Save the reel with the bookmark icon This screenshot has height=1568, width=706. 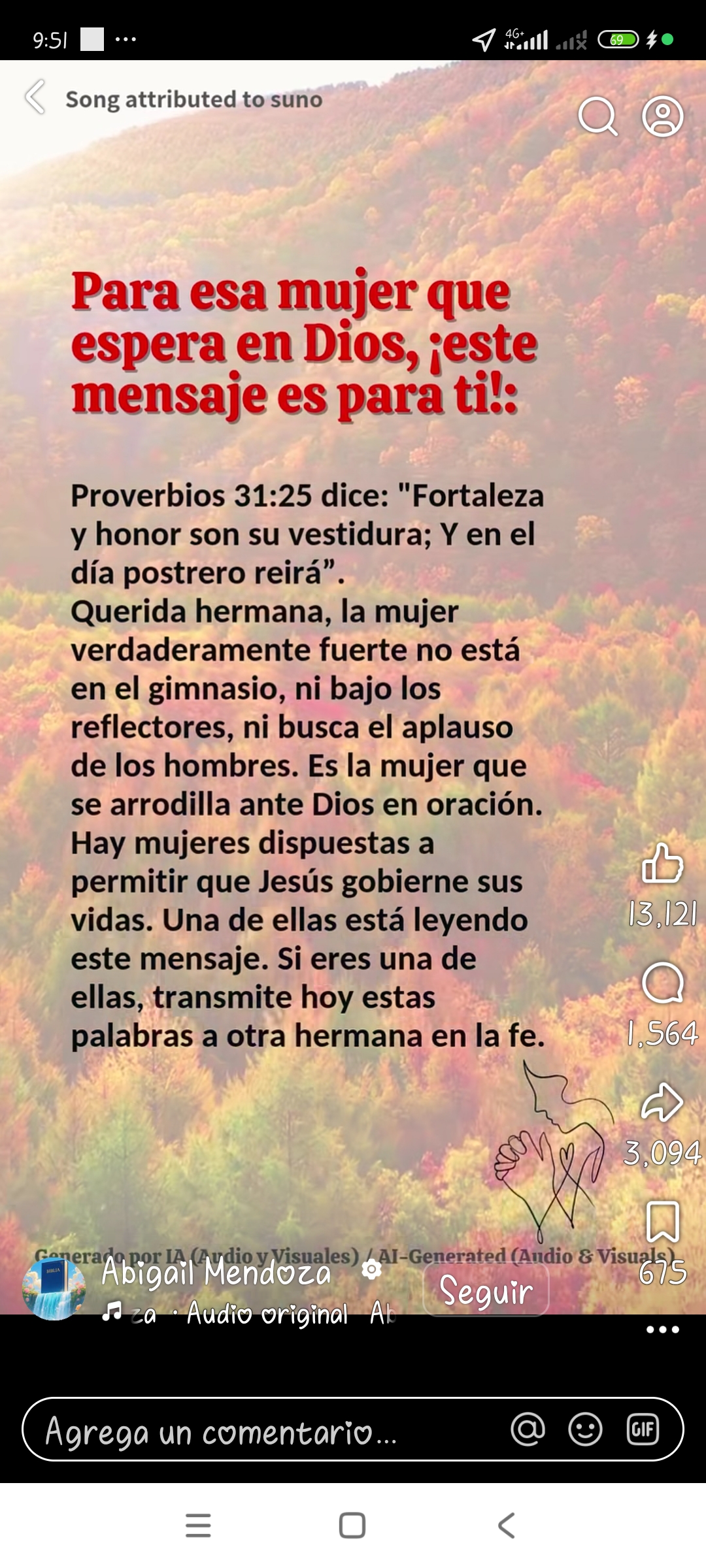click(x=663, y=1221)
